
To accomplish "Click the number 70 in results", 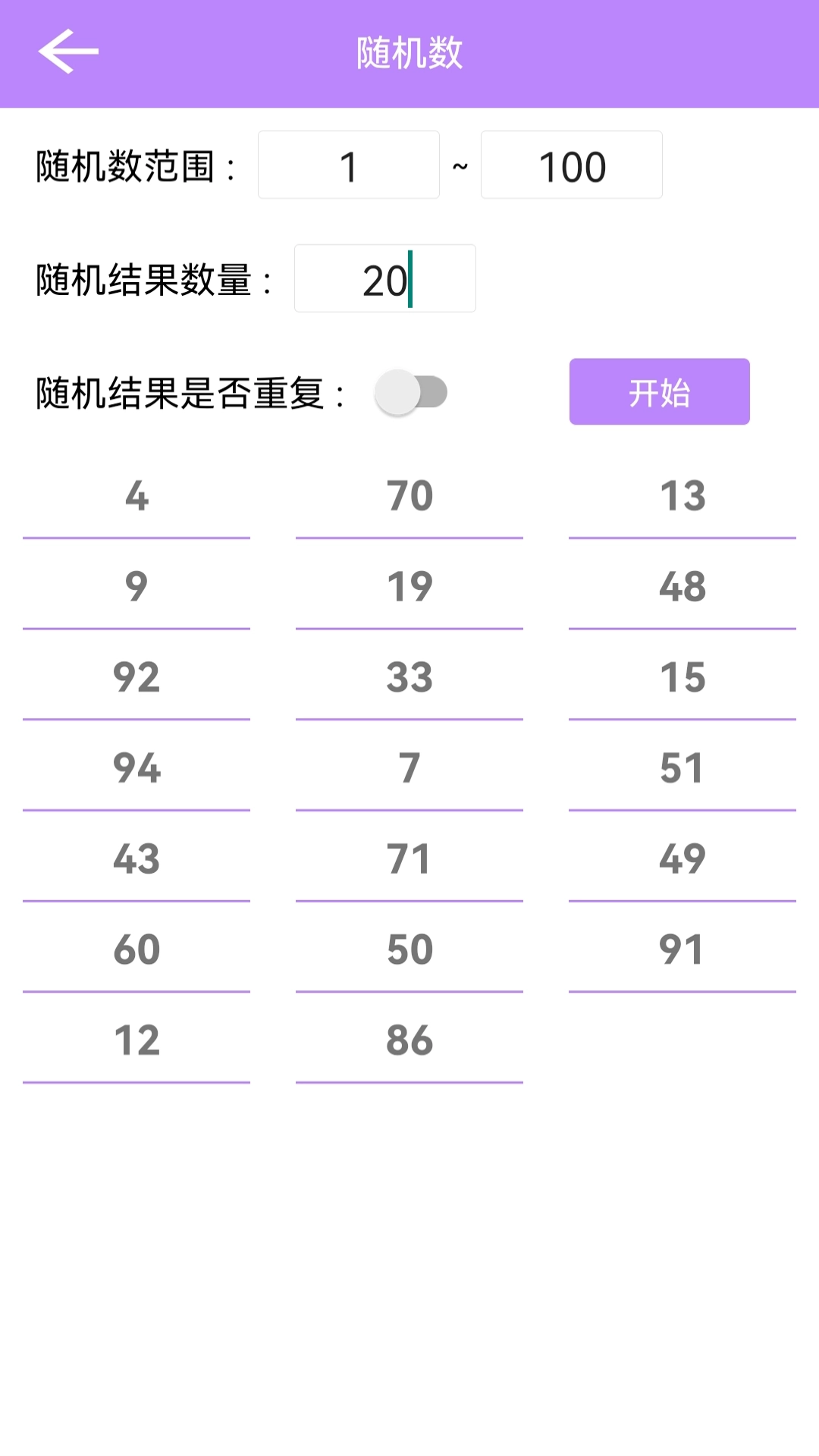I will pyautogui.click(x=409, y=496).
